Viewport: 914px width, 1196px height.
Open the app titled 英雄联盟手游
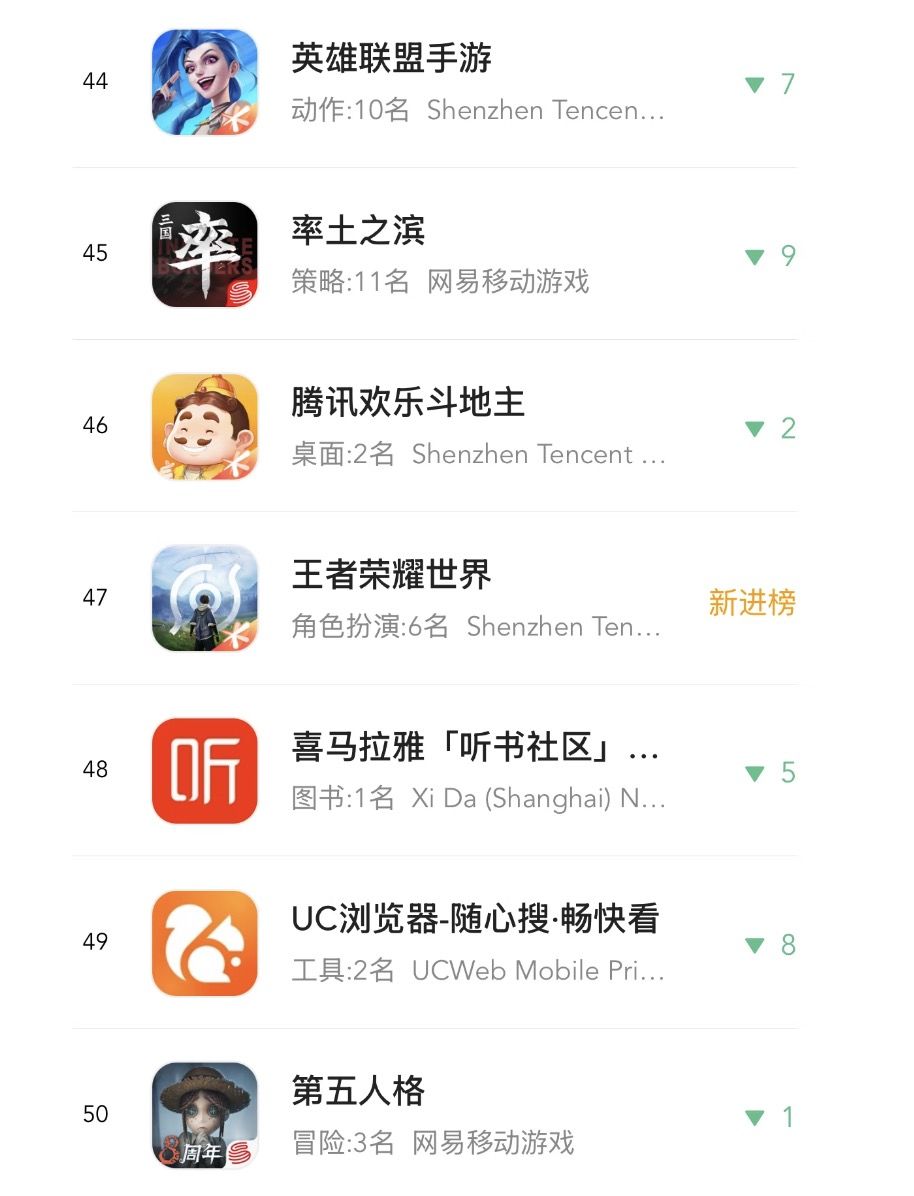[395, 58]
